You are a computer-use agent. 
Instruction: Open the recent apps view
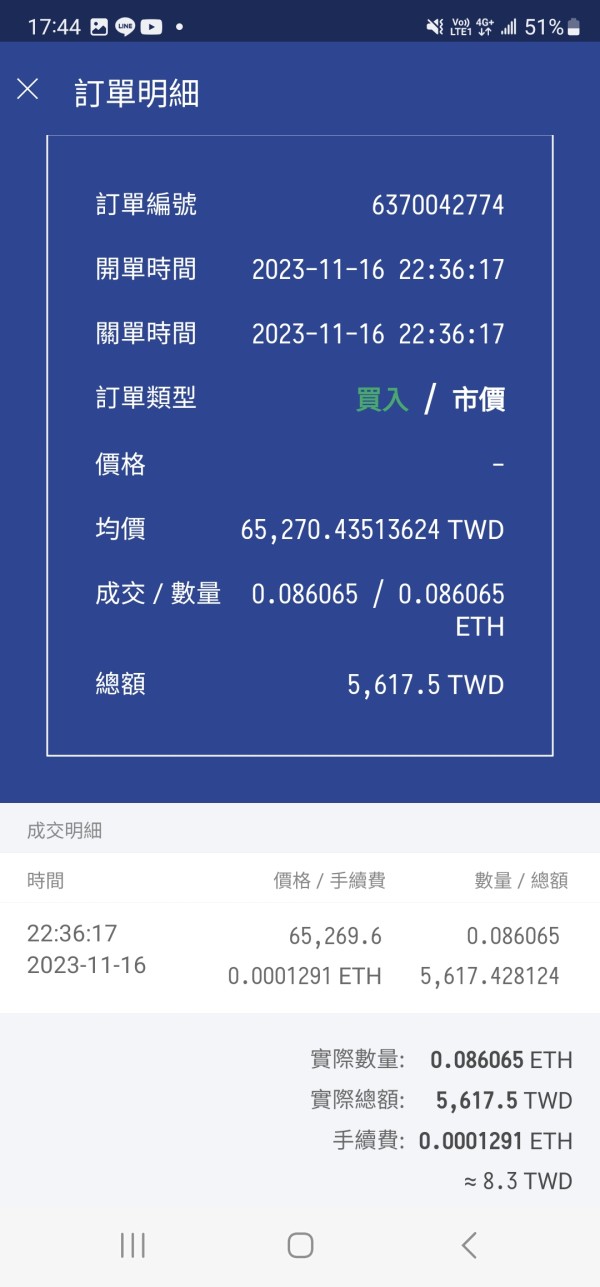point(132,1244)
